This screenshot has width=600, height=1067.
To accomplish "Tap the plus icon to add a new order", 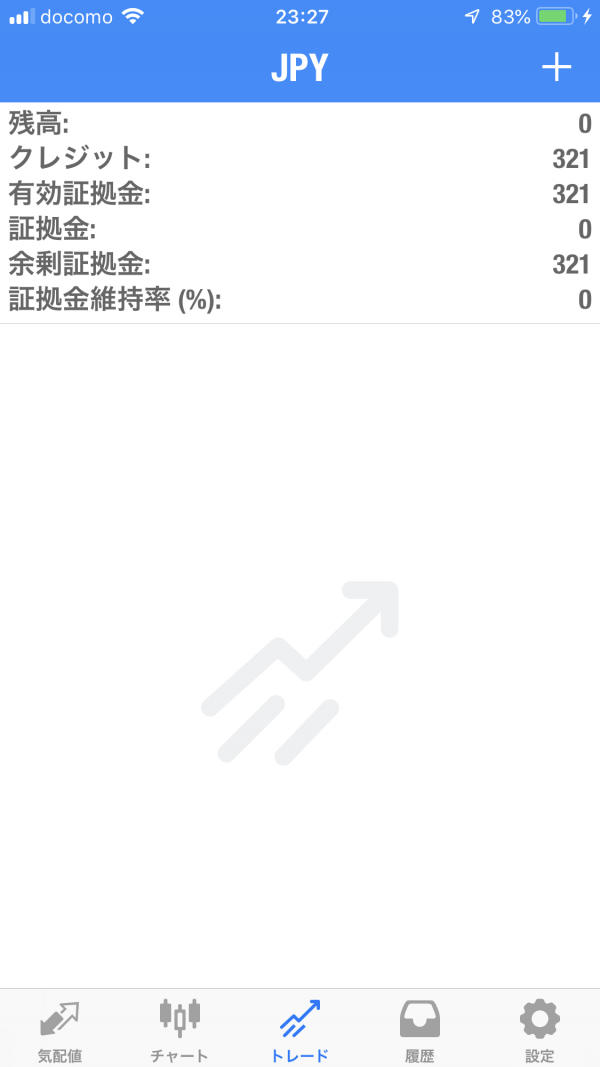I will [x=556, y=67].
